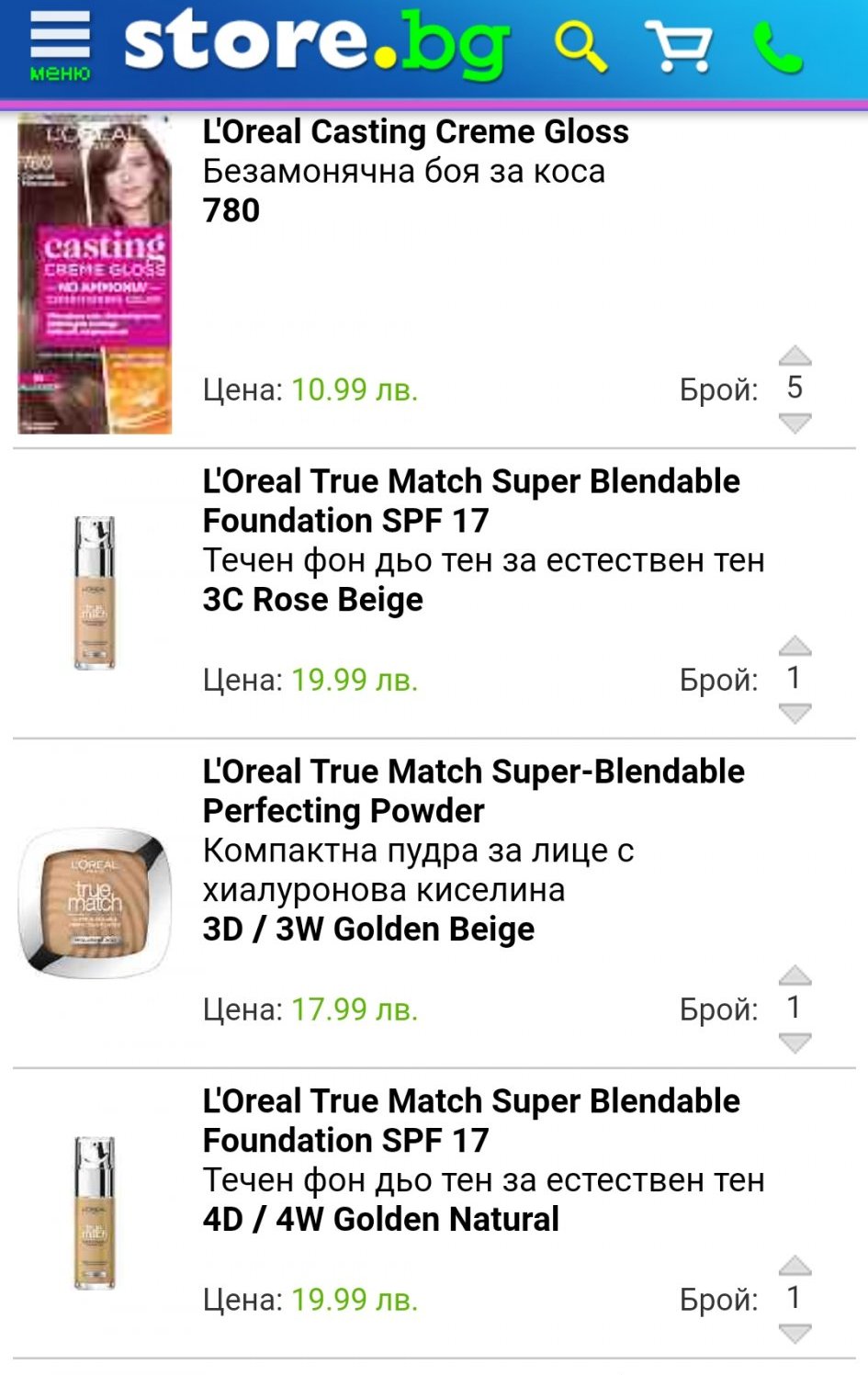Image resolution: width=868 pixels, height=1375 pixels.
Task: Open L'Oreal Casting Creme Gloss product image
Action: (x=96, y=274)
